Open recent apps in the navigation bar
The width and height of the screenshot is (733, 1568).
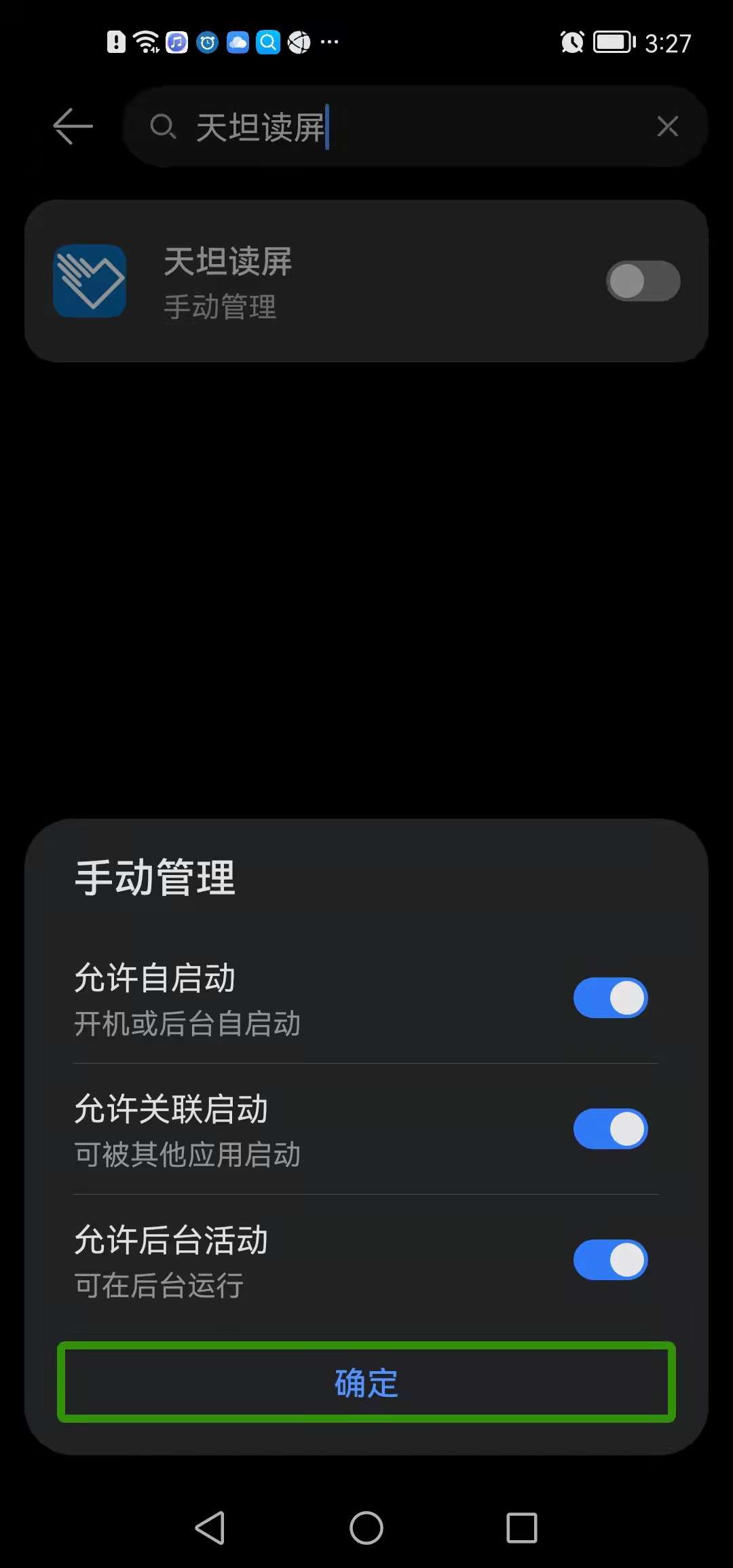click(522, 1528)
